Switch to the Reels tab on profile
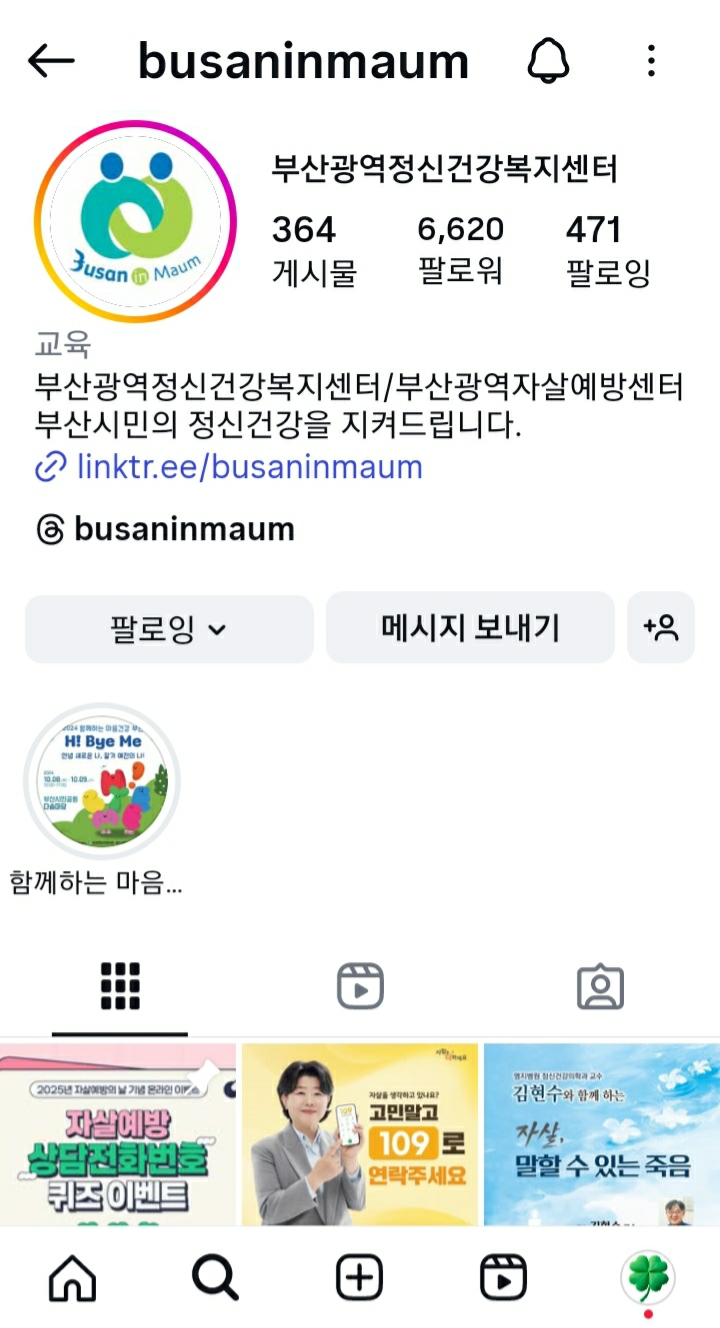 [x=360, y=987]
